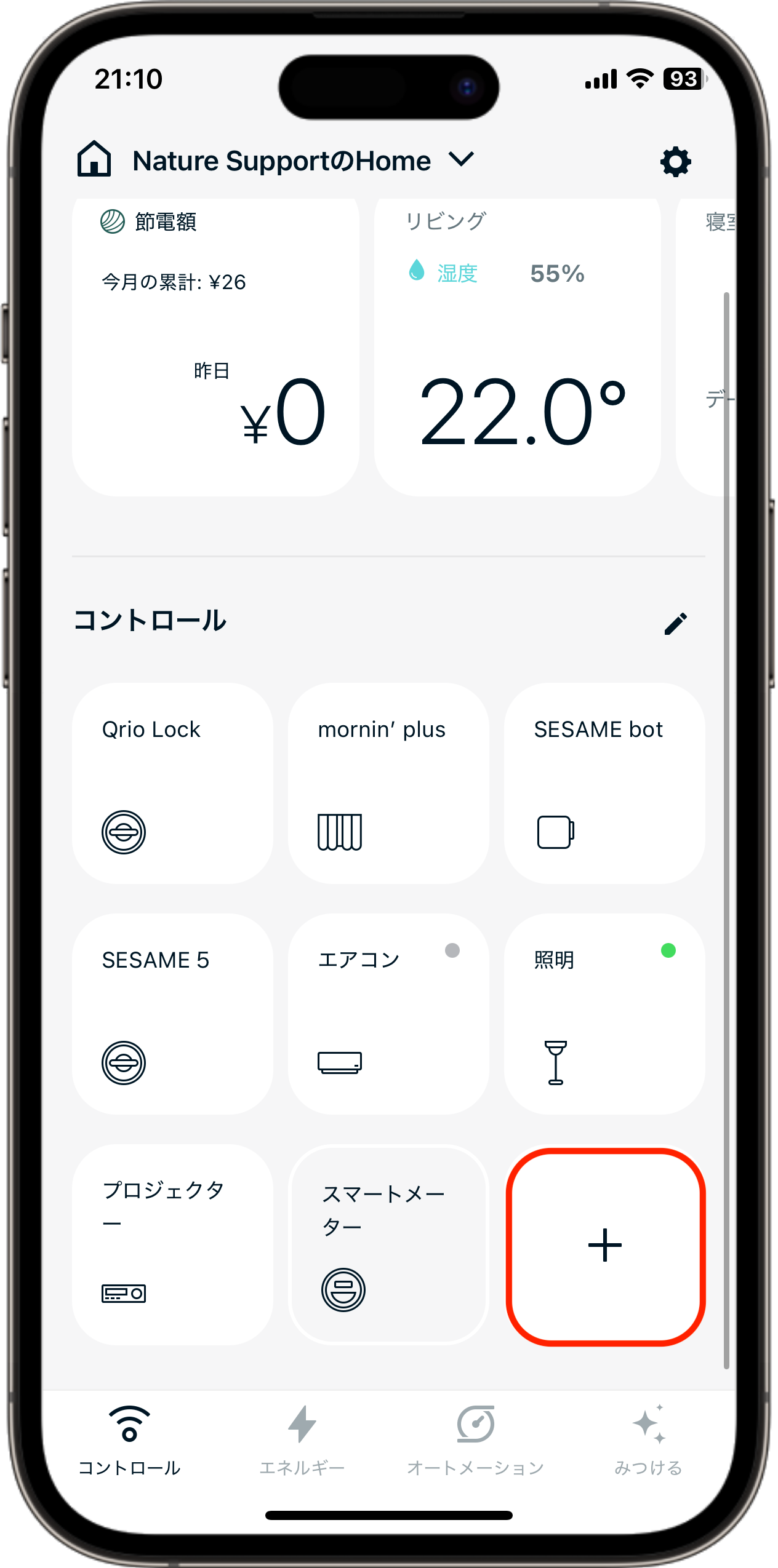Open the mornin' plus control
Viewport: 778px width, 1568px height.
pos(388,783)
